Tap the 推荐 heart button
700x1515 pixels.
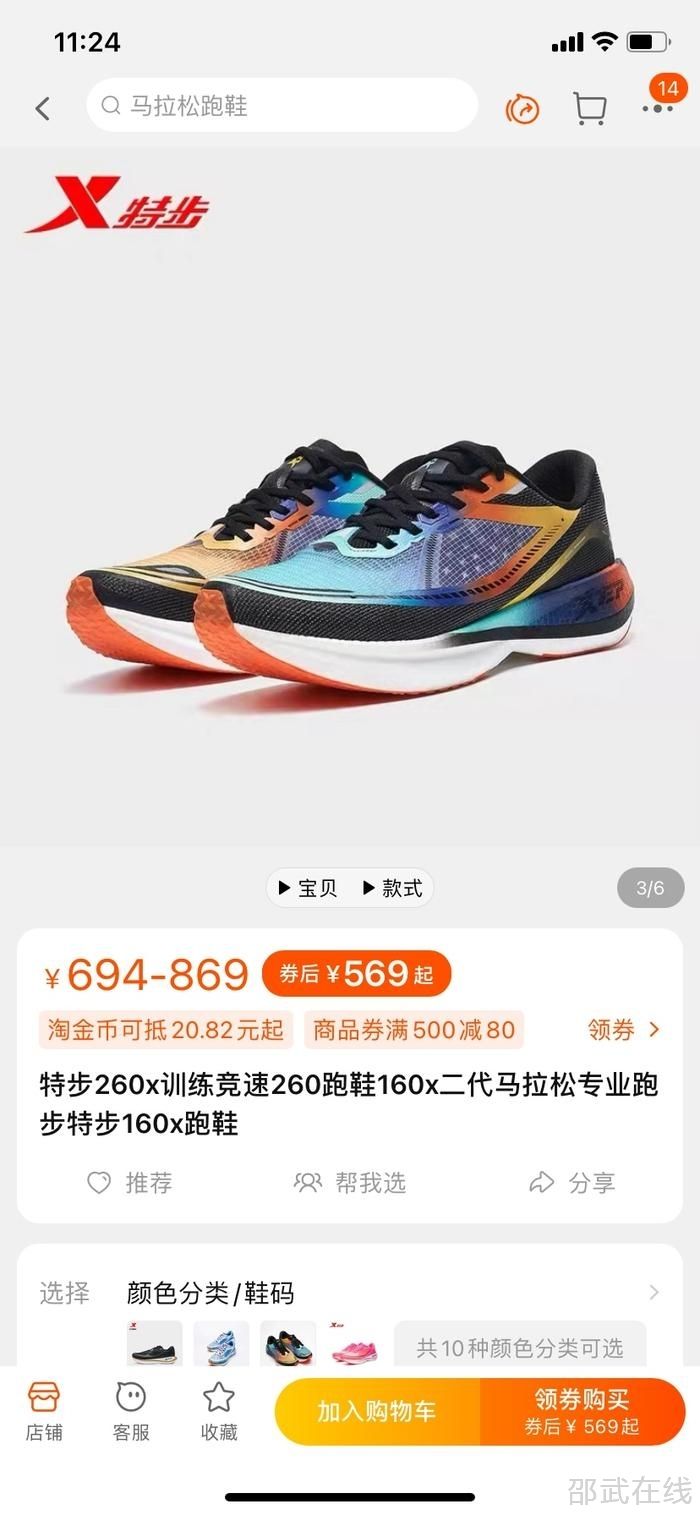130,1183
